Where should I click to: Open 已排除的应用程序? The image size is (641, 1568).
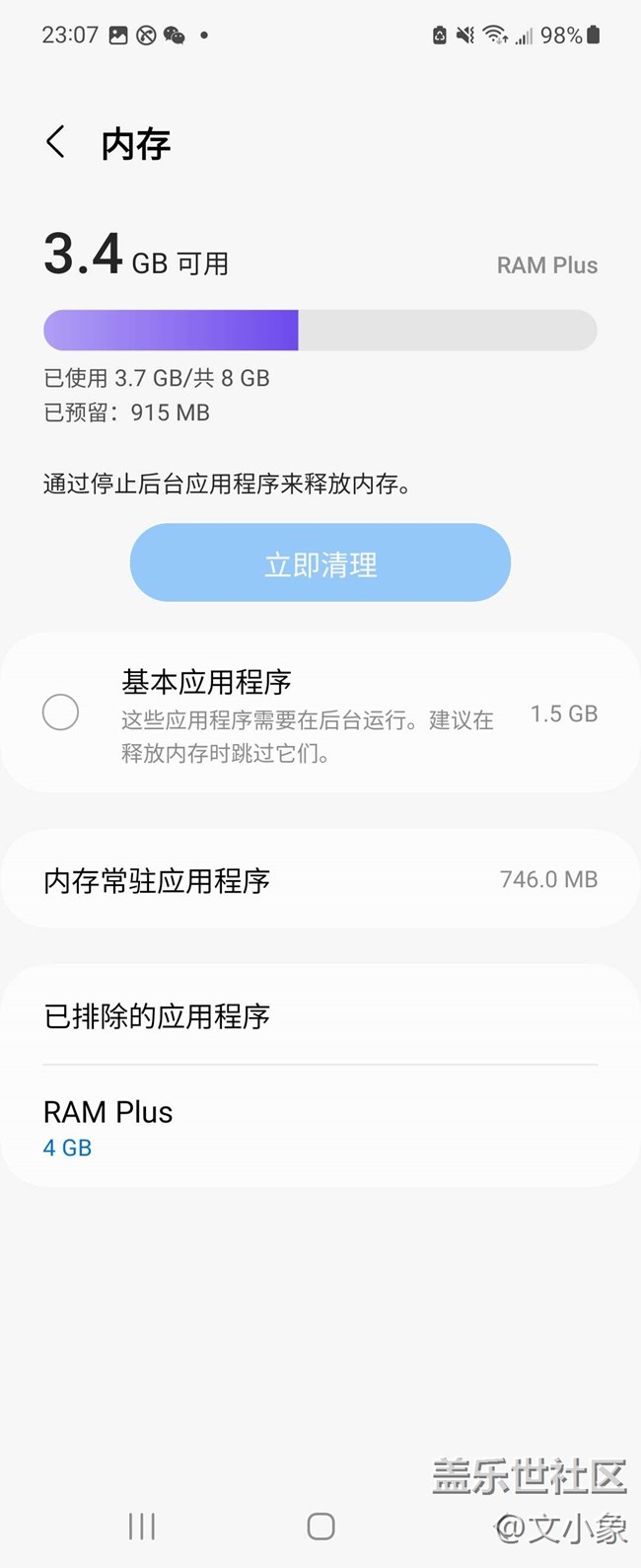click(320, 1016)
